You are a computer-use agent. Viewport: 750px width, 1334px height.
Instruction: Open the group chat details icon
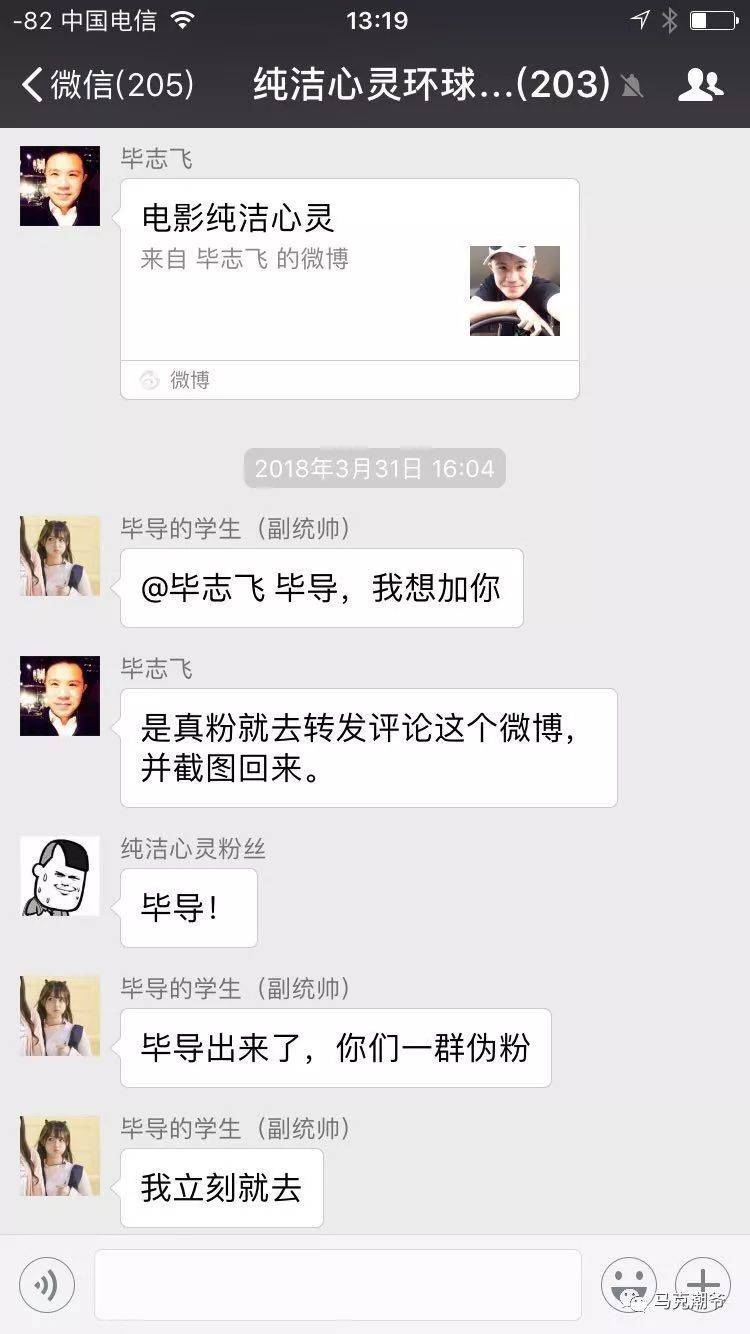(x=700, y=86)
